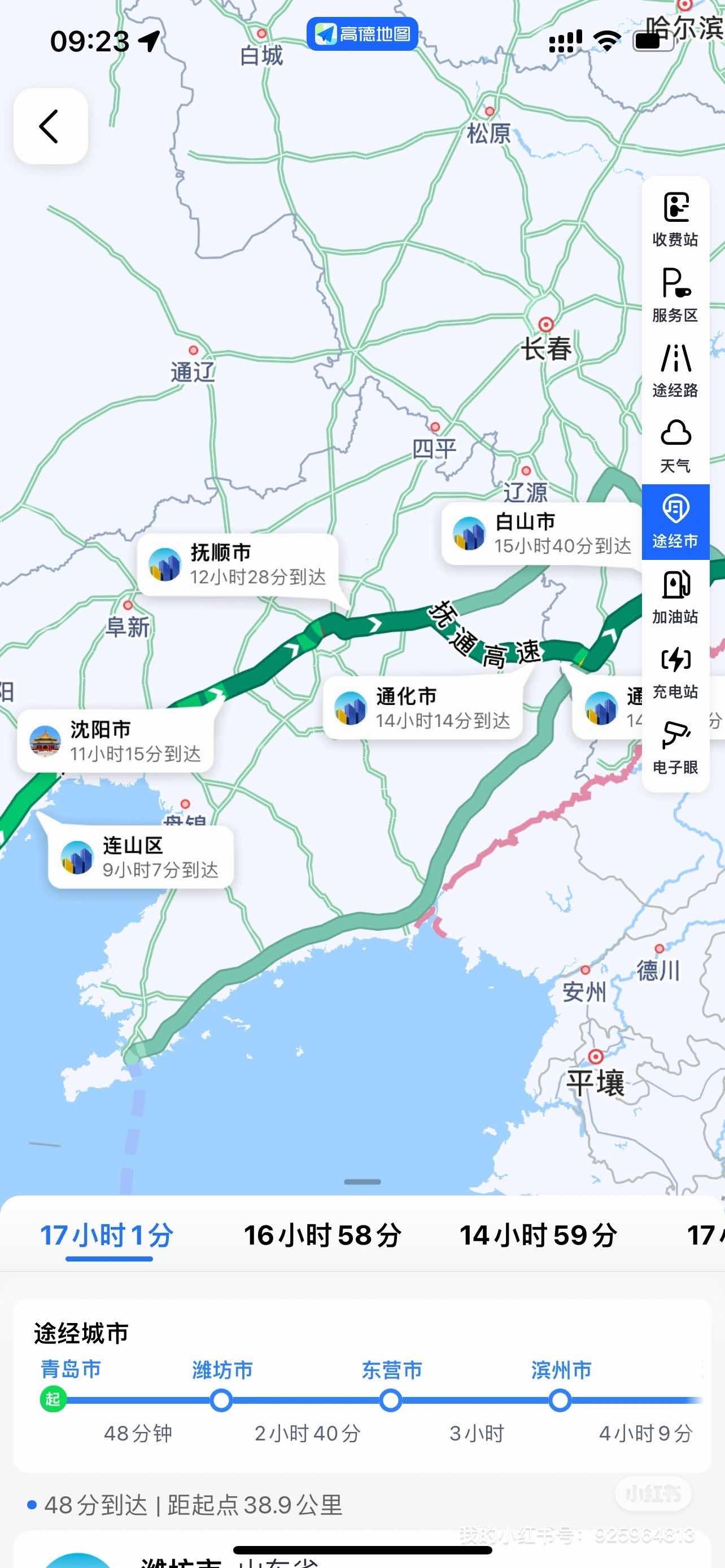Select the 17小时1分 route option
The width and height of the screenshot is (725, 1568).
[x=107, y=1236]
